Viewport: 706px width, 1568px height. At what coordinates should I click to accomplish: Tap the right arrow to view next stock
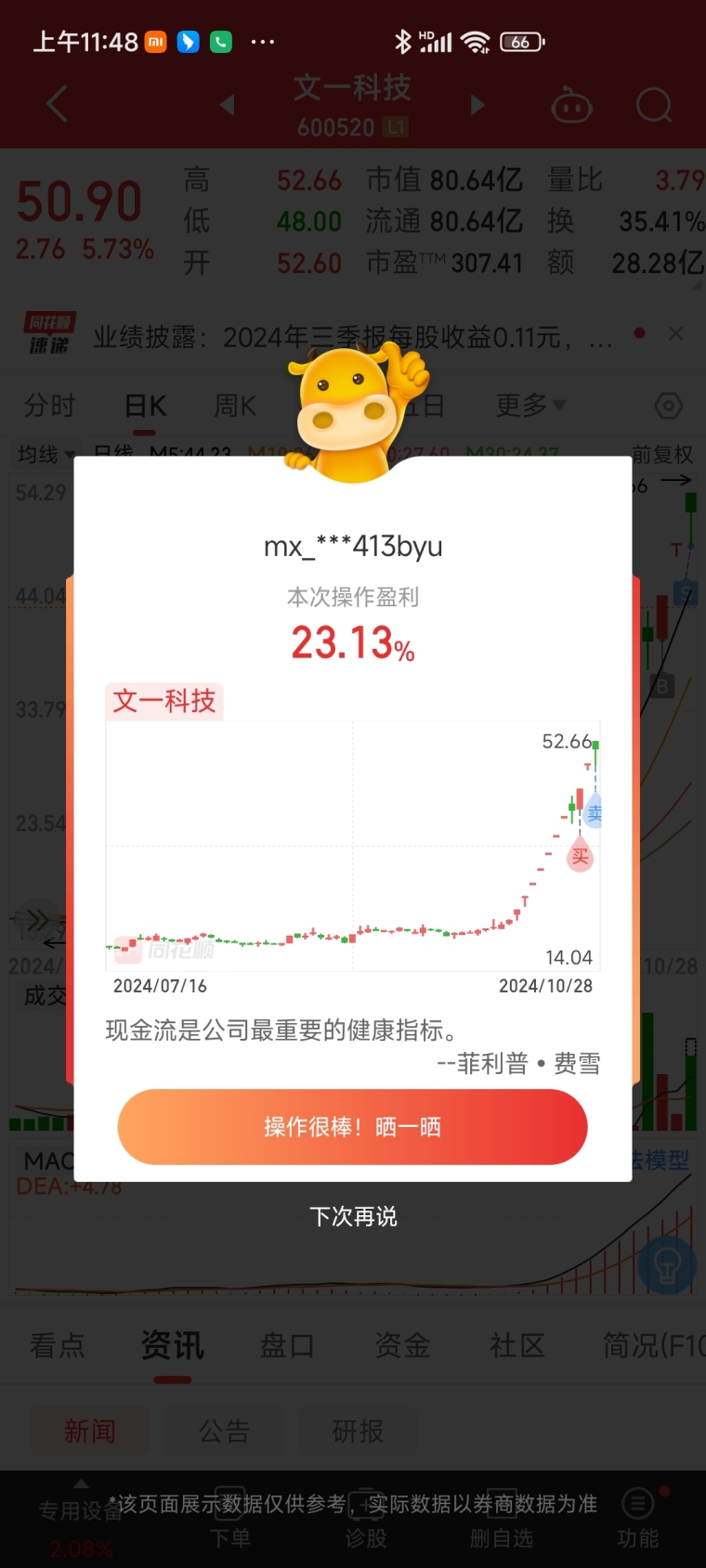[477, 105]
